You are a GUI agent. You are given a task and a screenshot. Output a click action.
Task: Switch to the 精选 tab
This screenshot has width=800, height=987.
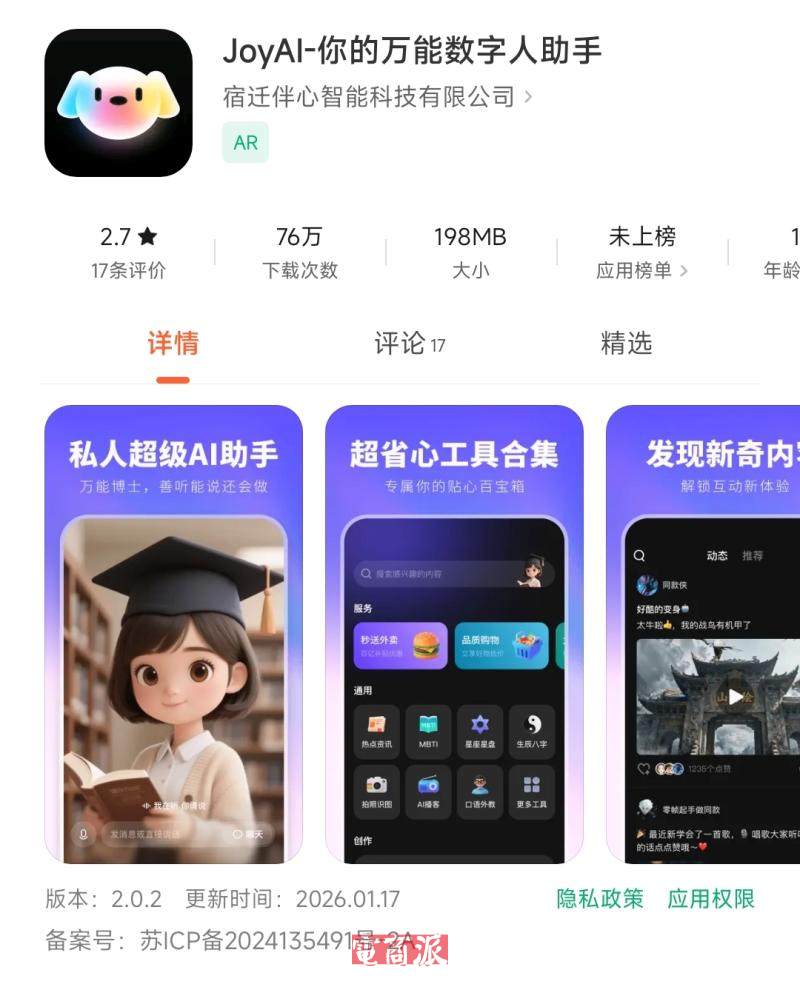pyautogui.click(x=626, y=344)
